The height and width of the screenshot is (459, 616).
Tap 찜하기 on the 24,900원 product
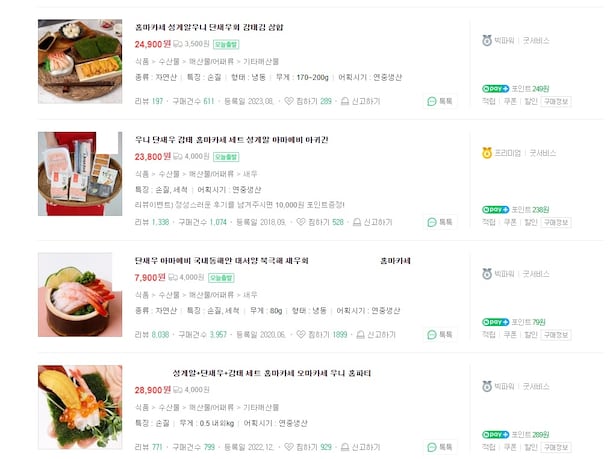pyautogui.click(x=312, y=101)
